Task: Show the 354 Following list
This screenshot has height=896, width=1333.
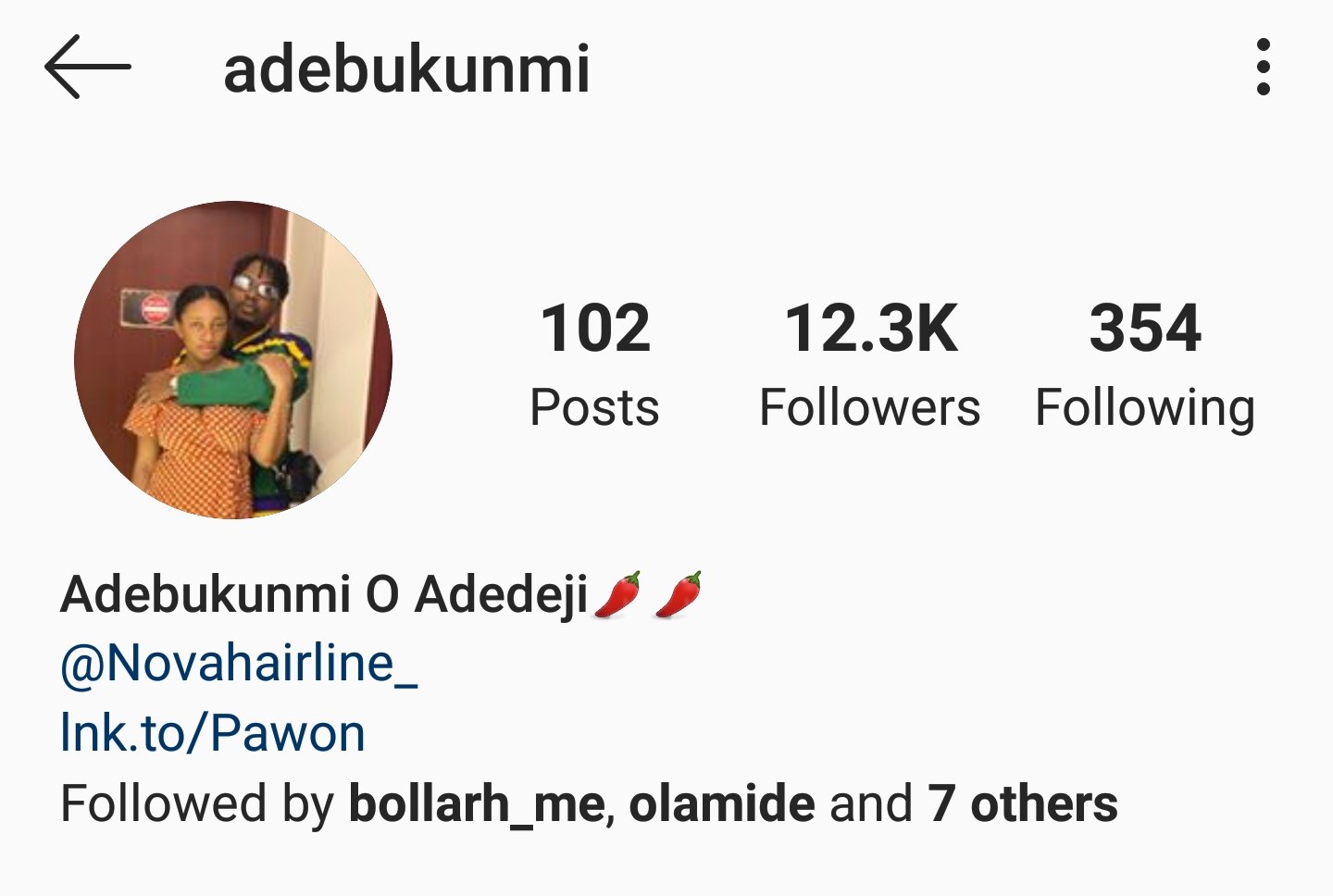Action: click(1145, 365)
